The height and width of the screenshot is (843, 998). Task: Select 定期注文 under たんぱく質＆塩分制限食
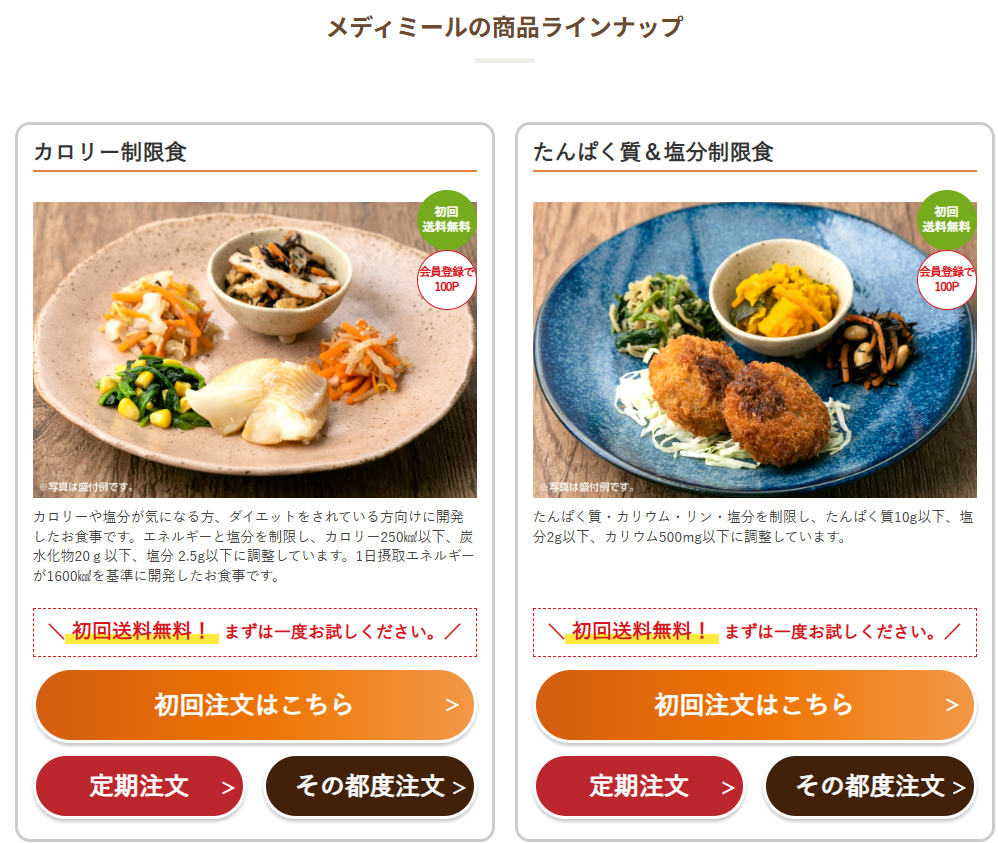pyautogui.click(x=640, y=786)
